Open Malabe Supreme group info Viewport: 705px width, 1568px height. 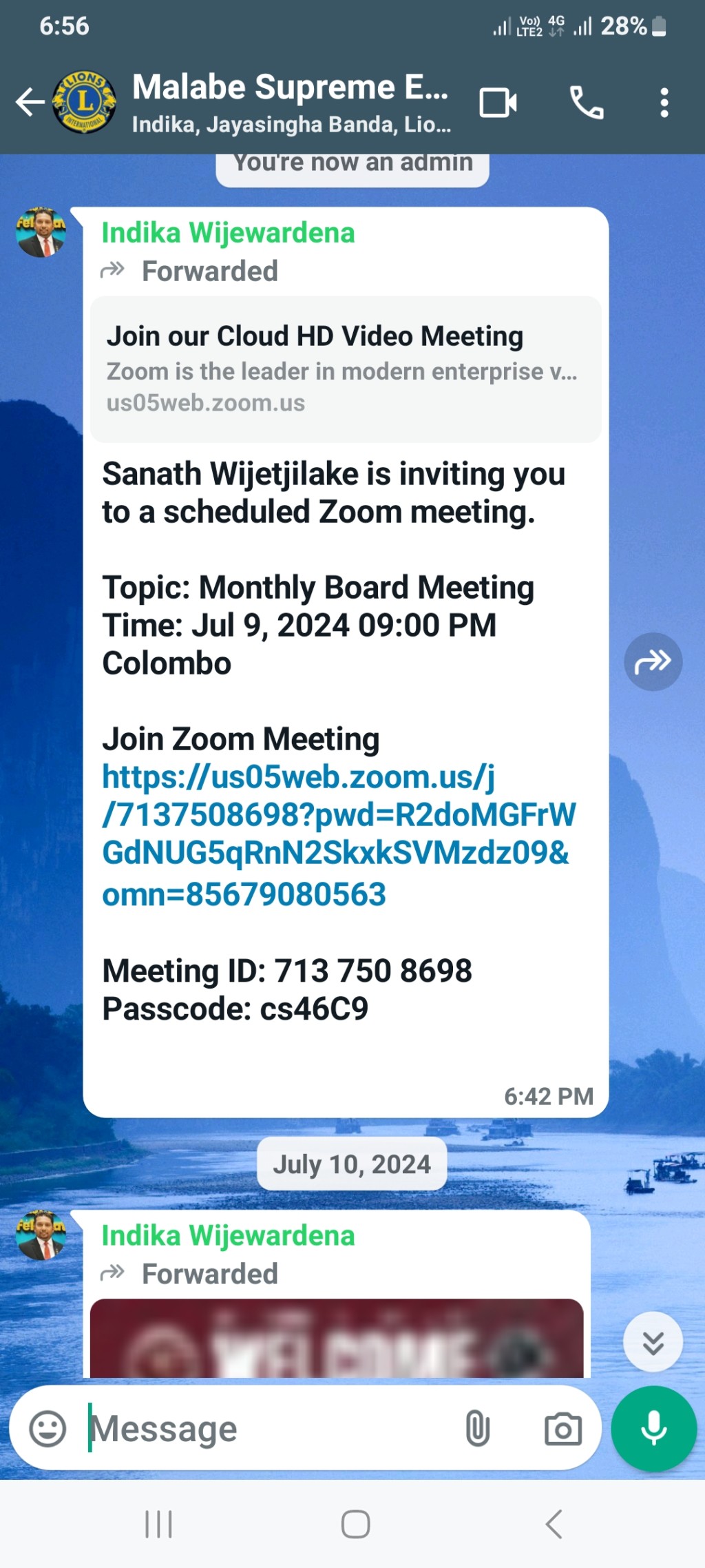coord(291,103)
